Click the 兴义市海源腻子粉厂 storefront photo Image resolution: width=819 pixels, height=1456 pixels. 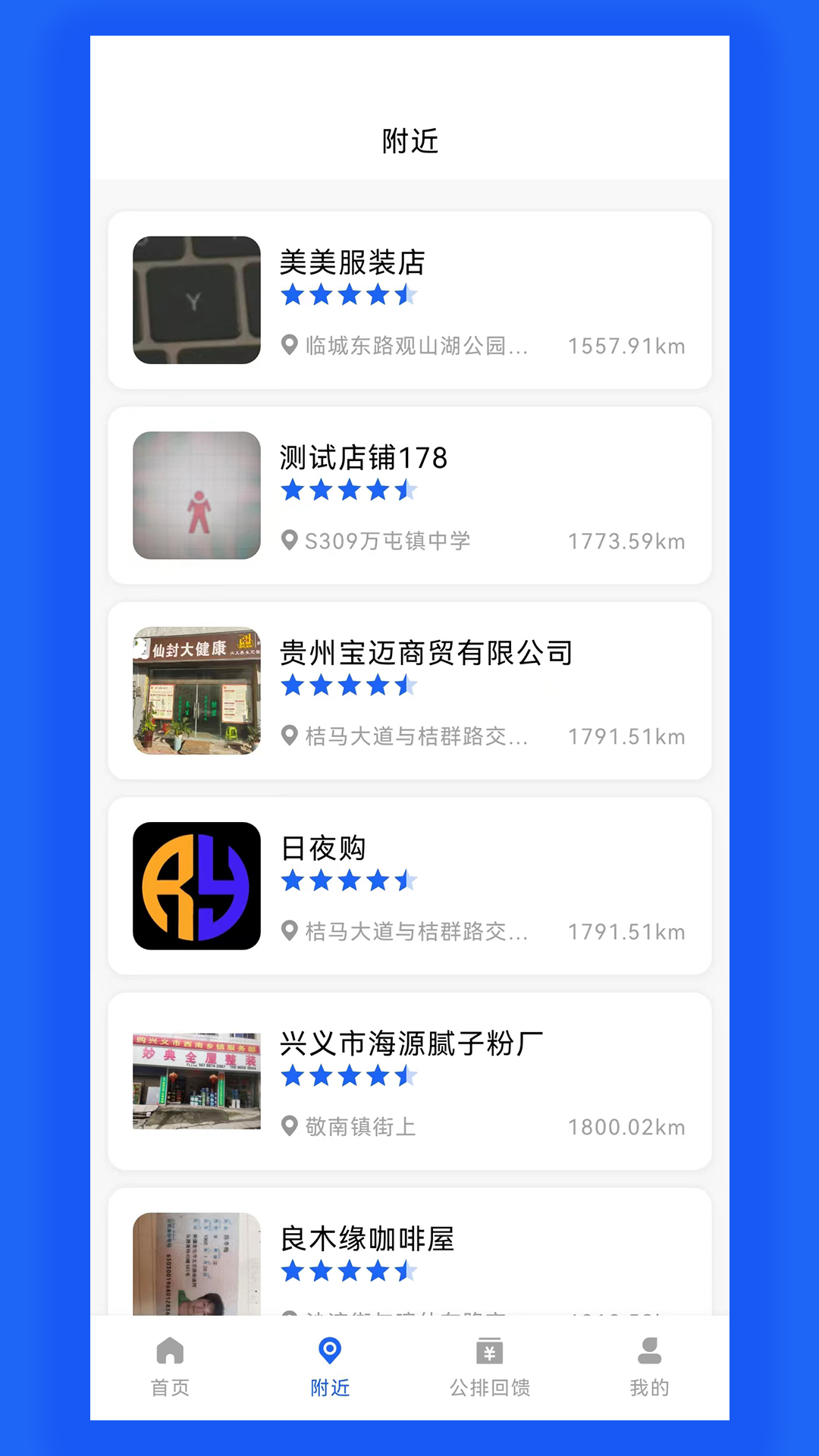pos(196,1081)
